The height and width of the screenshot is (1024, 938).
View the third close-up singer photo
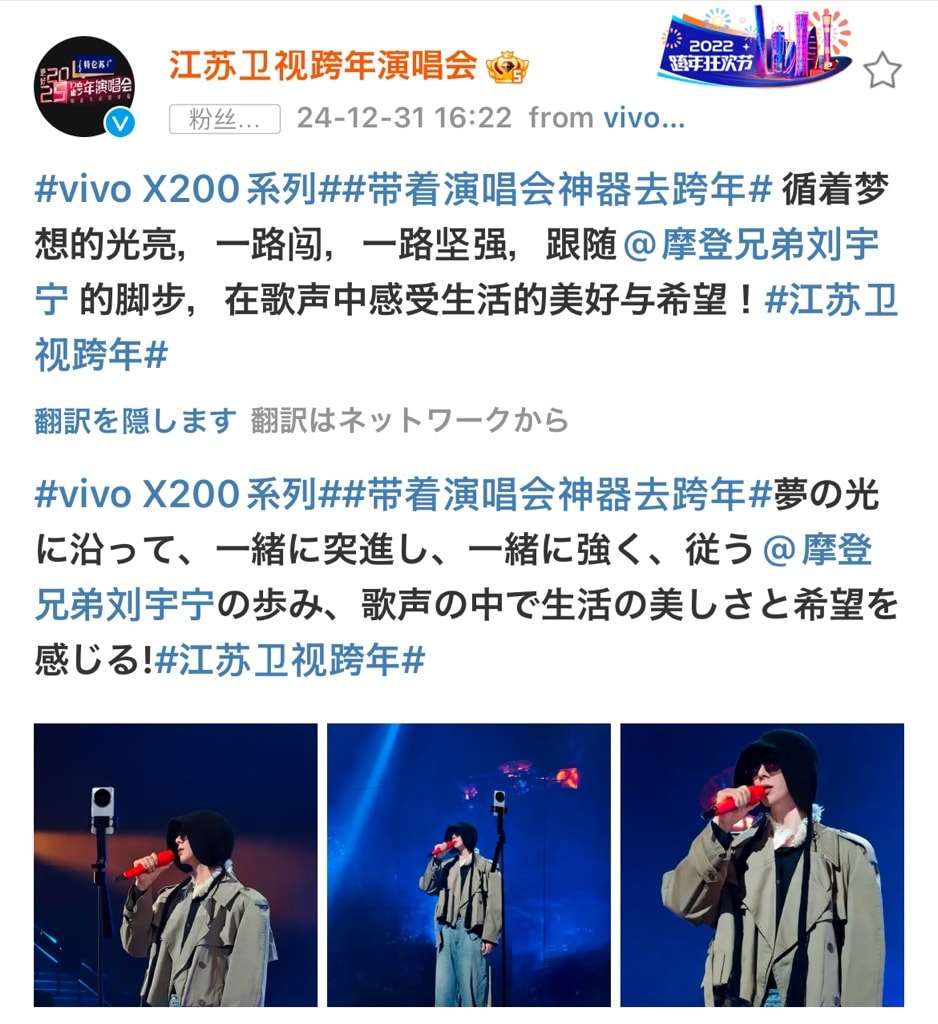761,864
